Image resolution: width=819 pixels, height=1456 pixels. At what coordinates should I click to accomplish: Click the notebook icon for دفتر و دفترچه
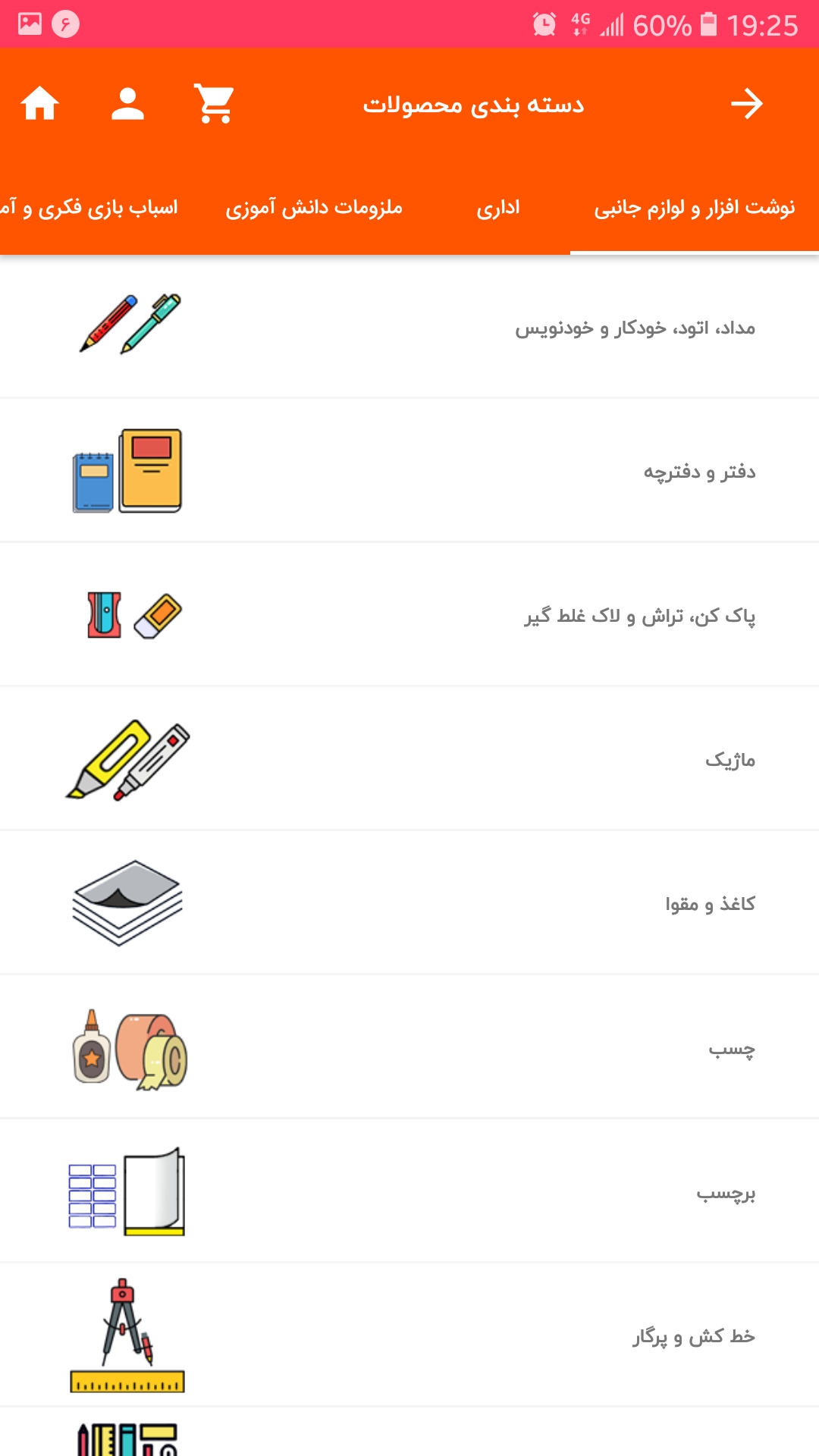[x=127, y=469]
